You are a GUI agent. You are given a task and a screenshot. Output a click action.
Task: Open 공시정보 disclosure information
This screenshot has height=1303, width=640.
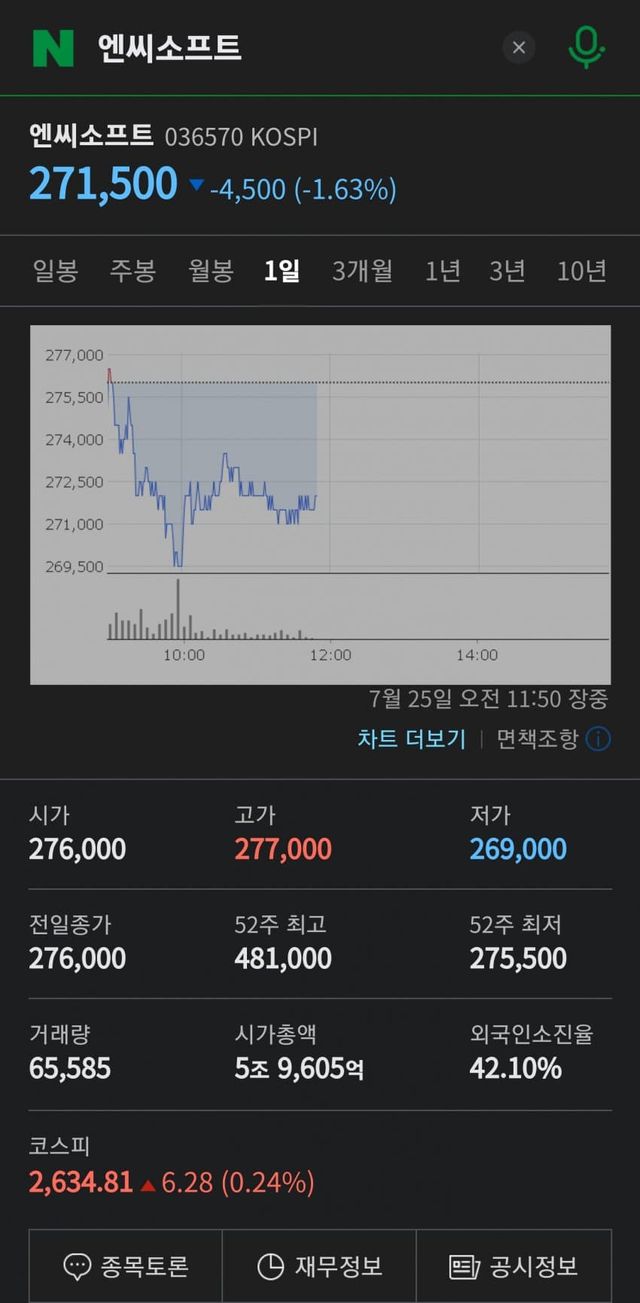pos(514,1266)
